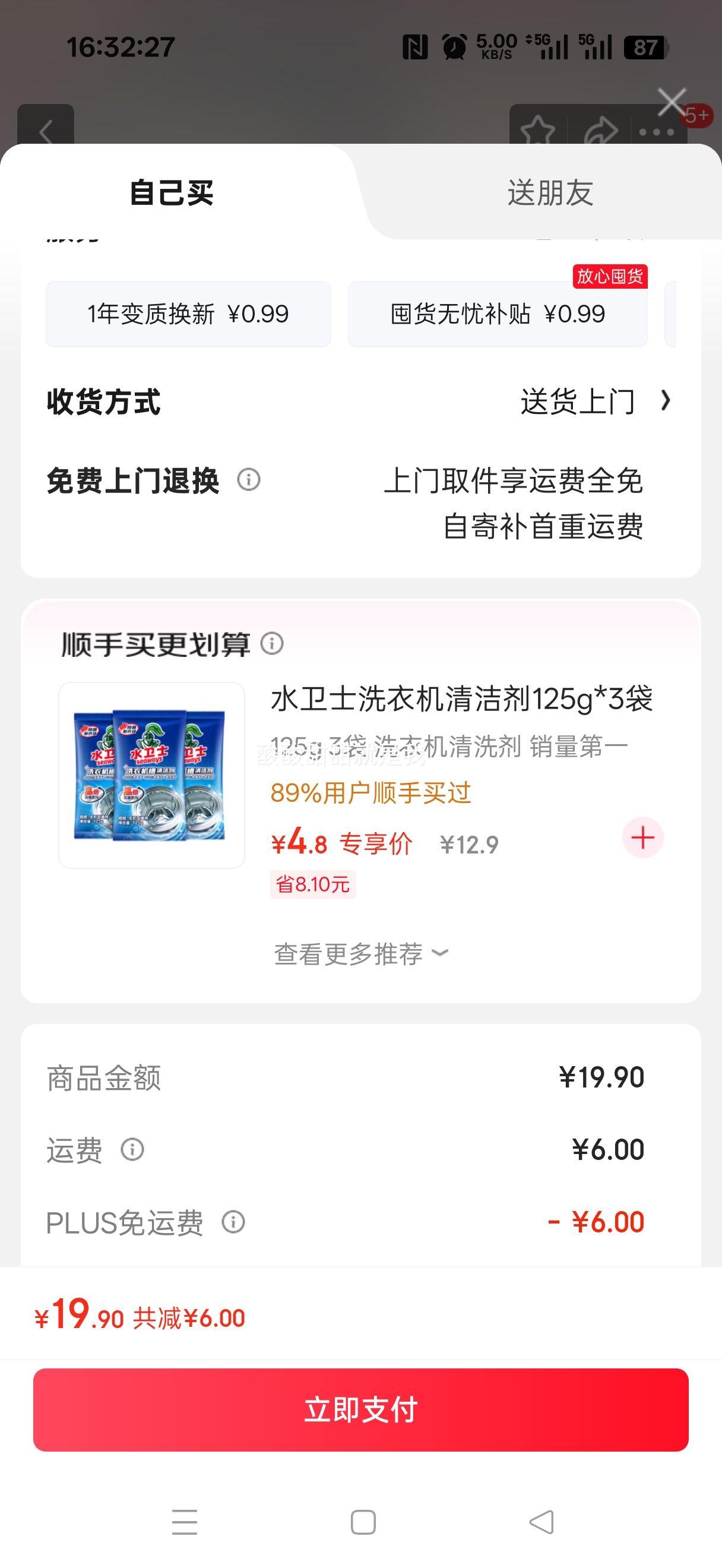722x1568 pixels.
Task: View info about 免费上门退换
Action: pyautogui.click(x=249, y=480)
